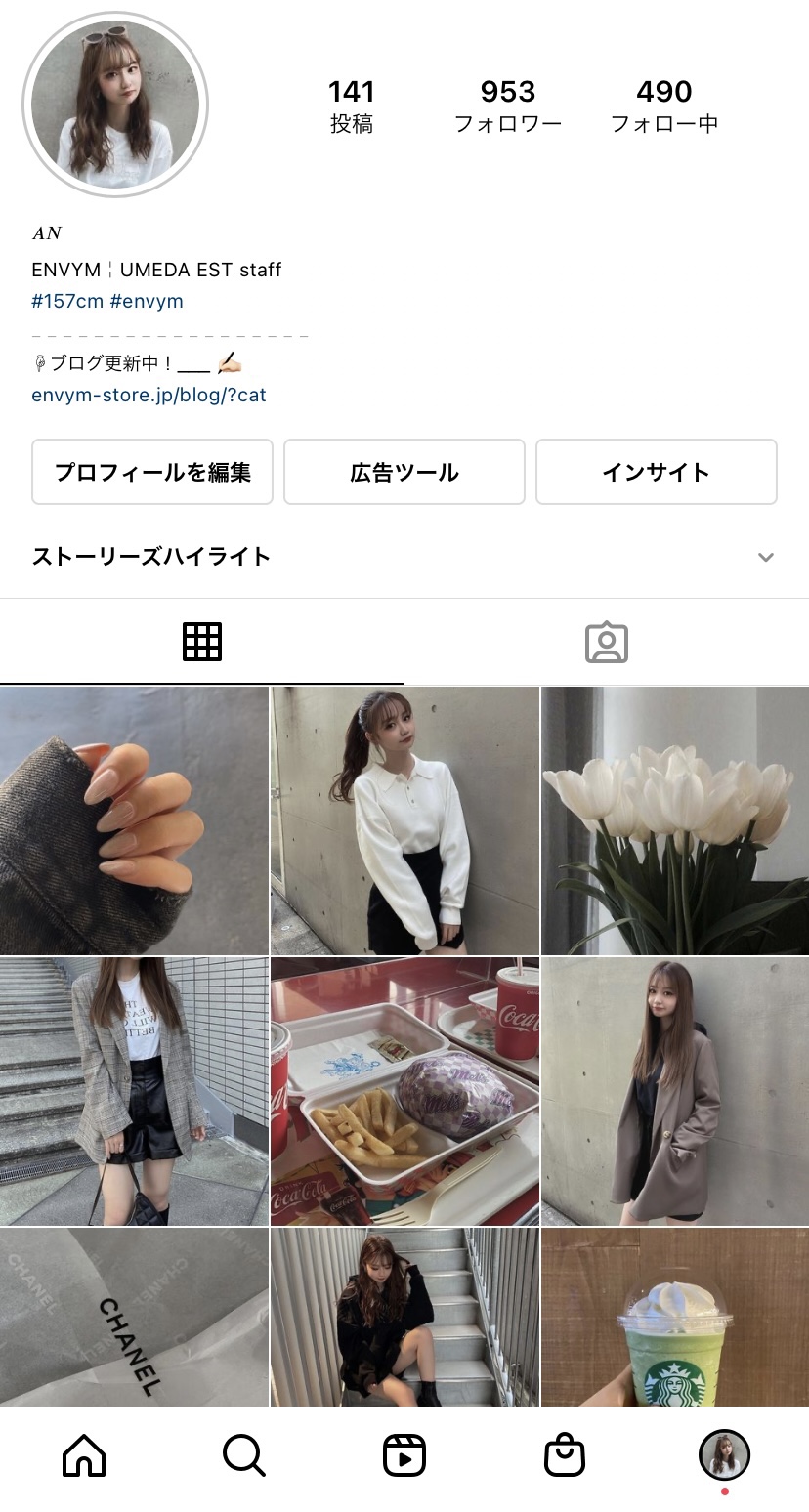Open the beige nails photo post
Viewport: 809px width, 1512px height.
[134, 820]
